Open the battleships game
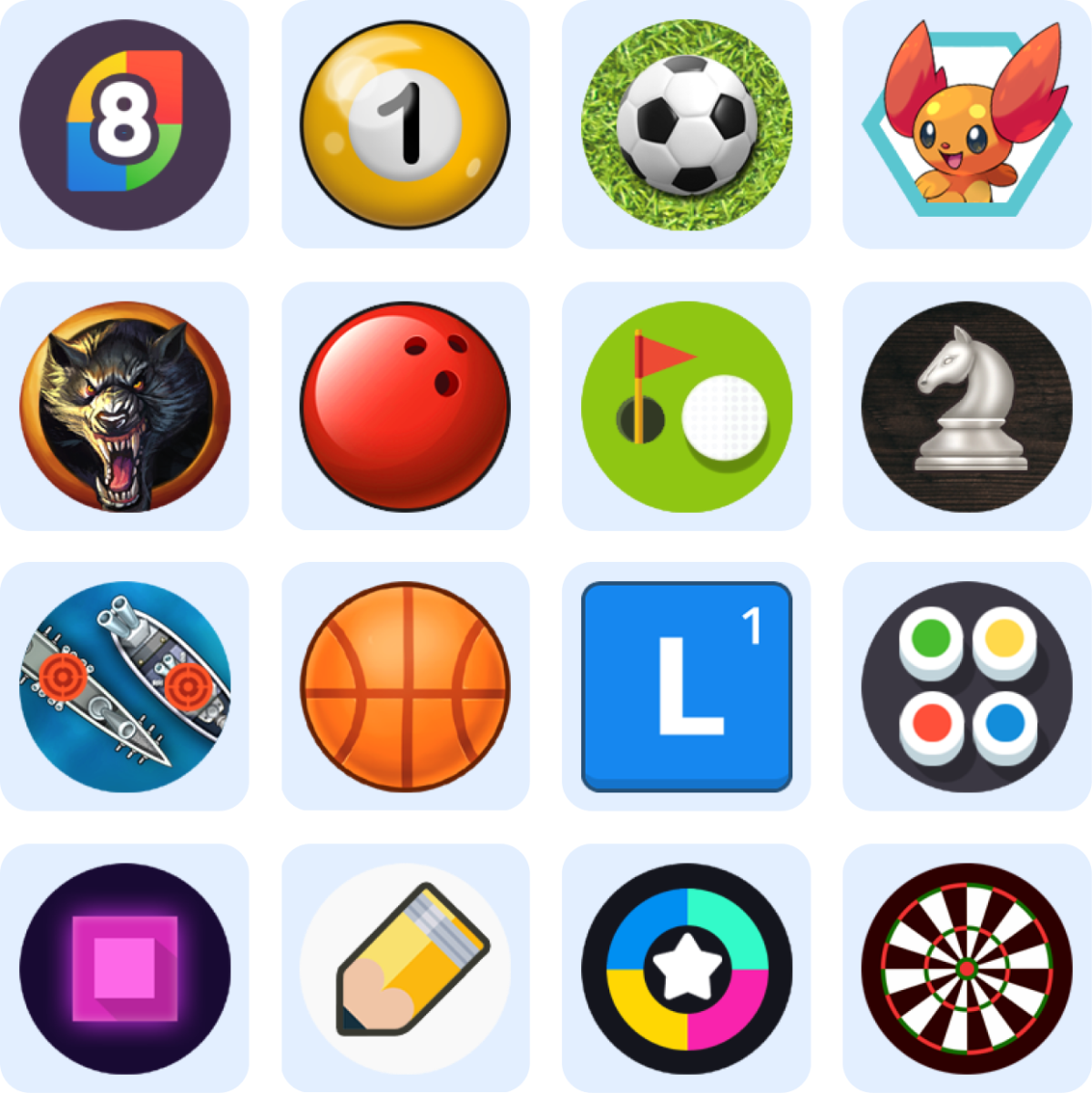The width and height of the screenshot is (1092, 1093). (x=125, y=687)
